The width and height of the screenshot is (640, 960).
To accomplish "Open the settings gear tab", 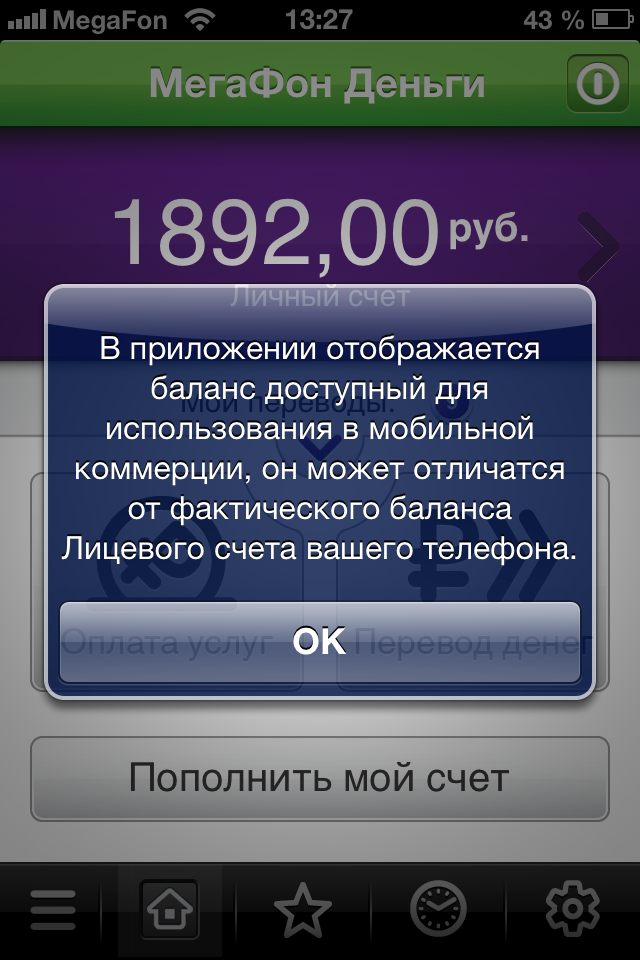I will click(572, 910).
